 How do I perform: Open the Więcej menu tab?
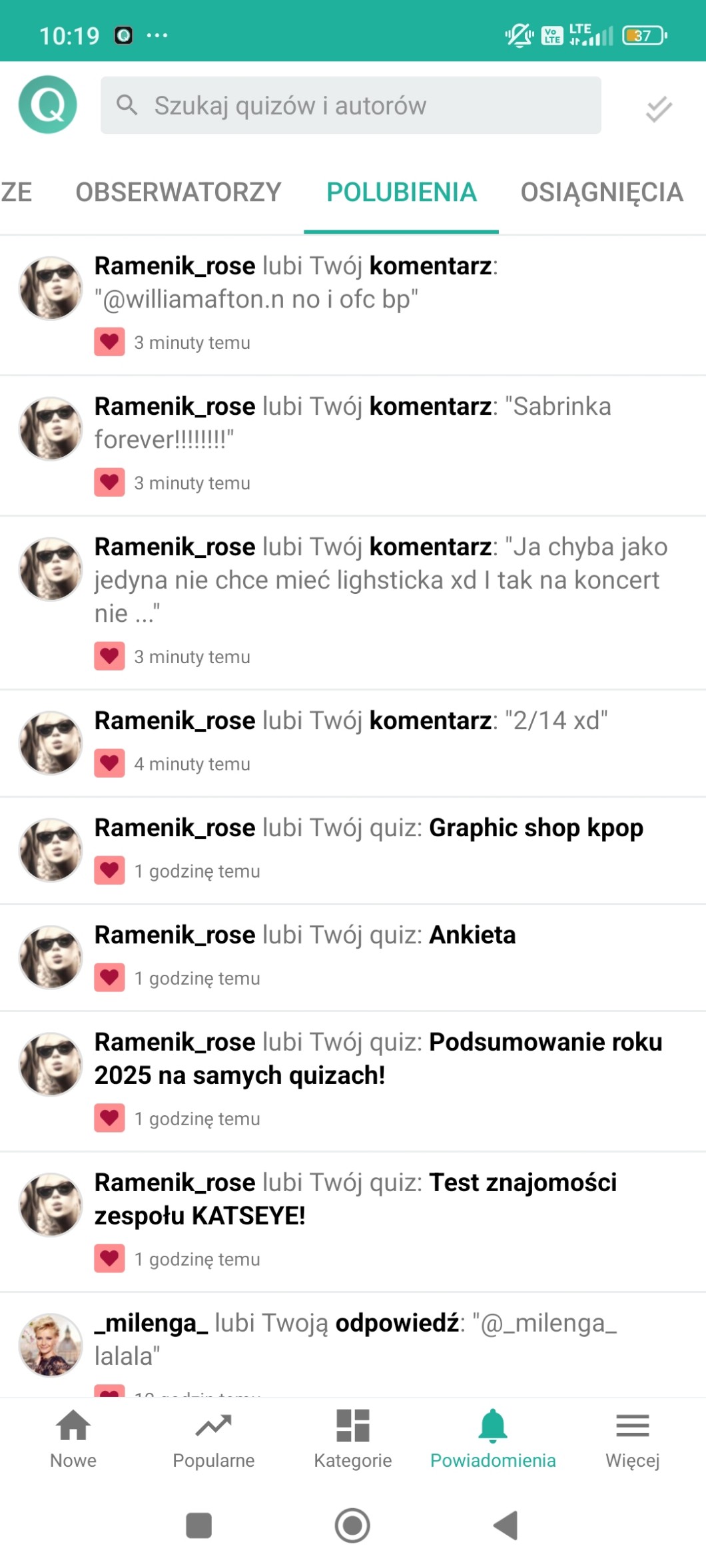632,1439
